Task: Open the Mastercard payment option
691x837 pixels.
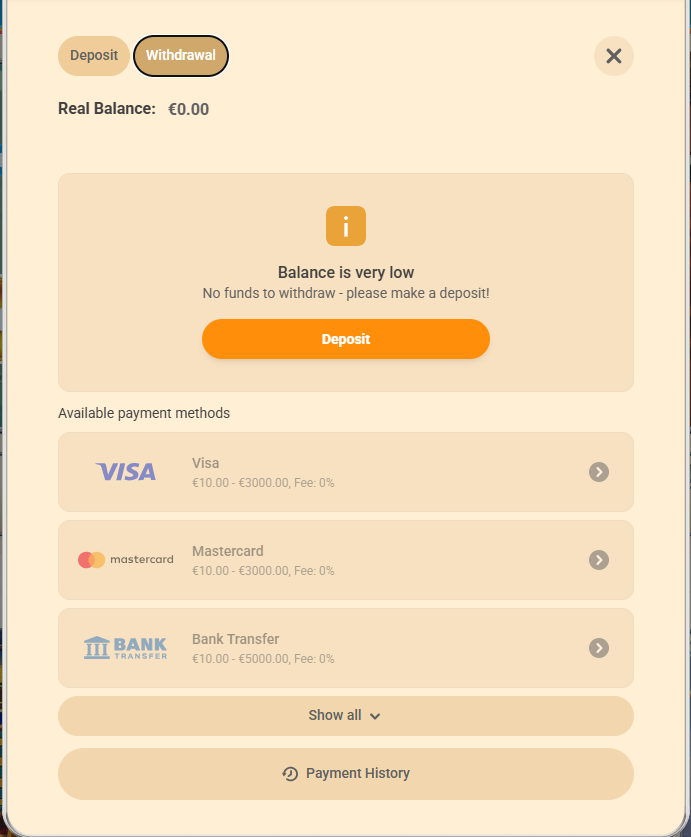Action: coord(345,560)
